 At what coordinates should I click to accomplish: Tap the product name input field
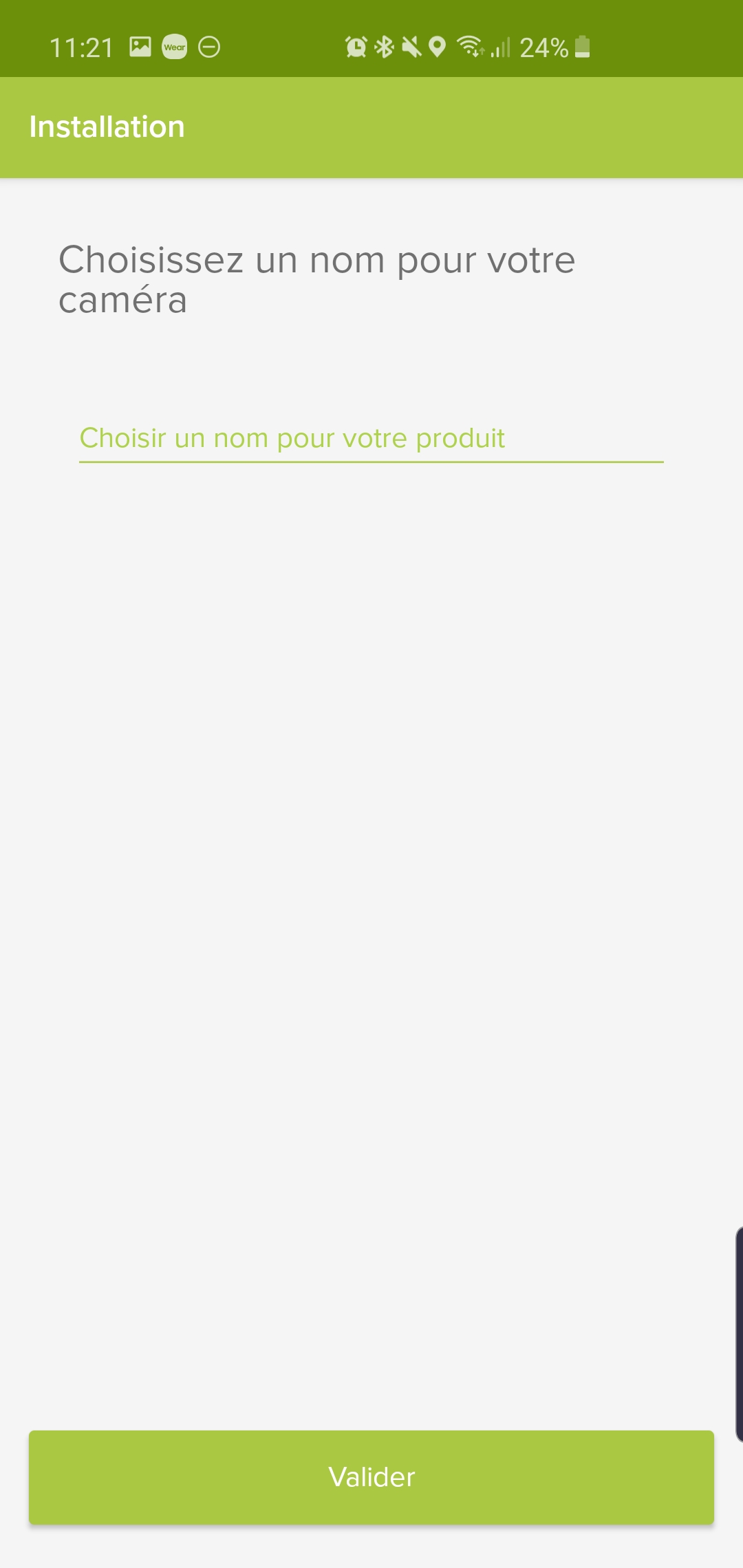click(x=371, y=438)
